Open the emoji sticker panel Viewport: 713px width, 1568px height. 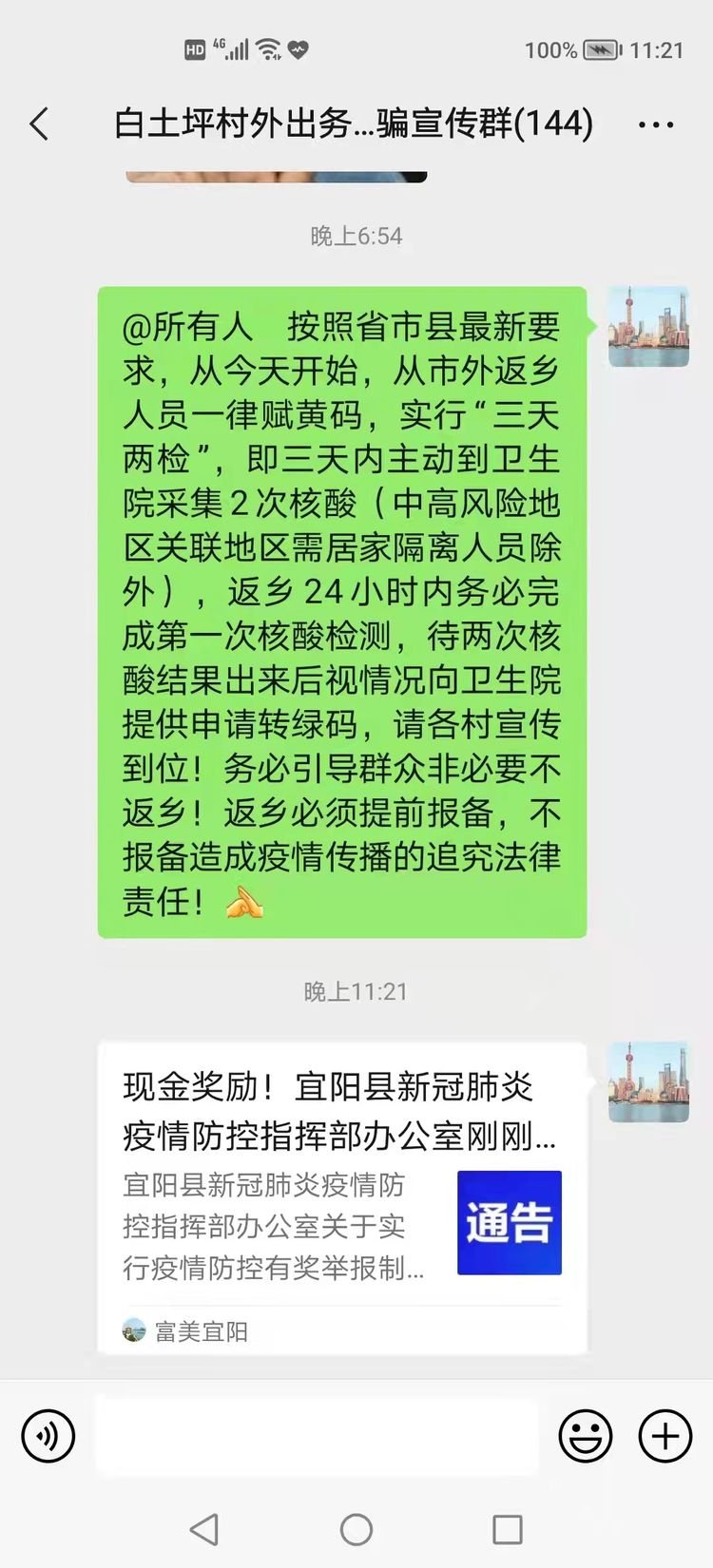click(x=585, y=1436)
